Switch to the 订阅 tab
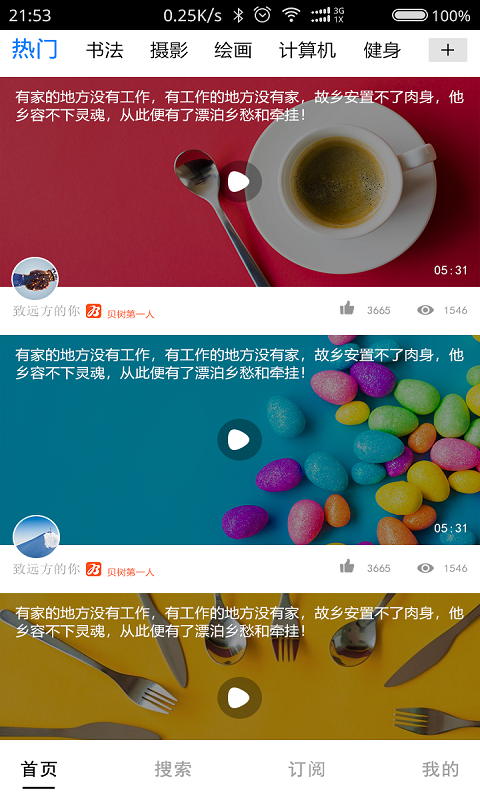 (x=307, y=769)
